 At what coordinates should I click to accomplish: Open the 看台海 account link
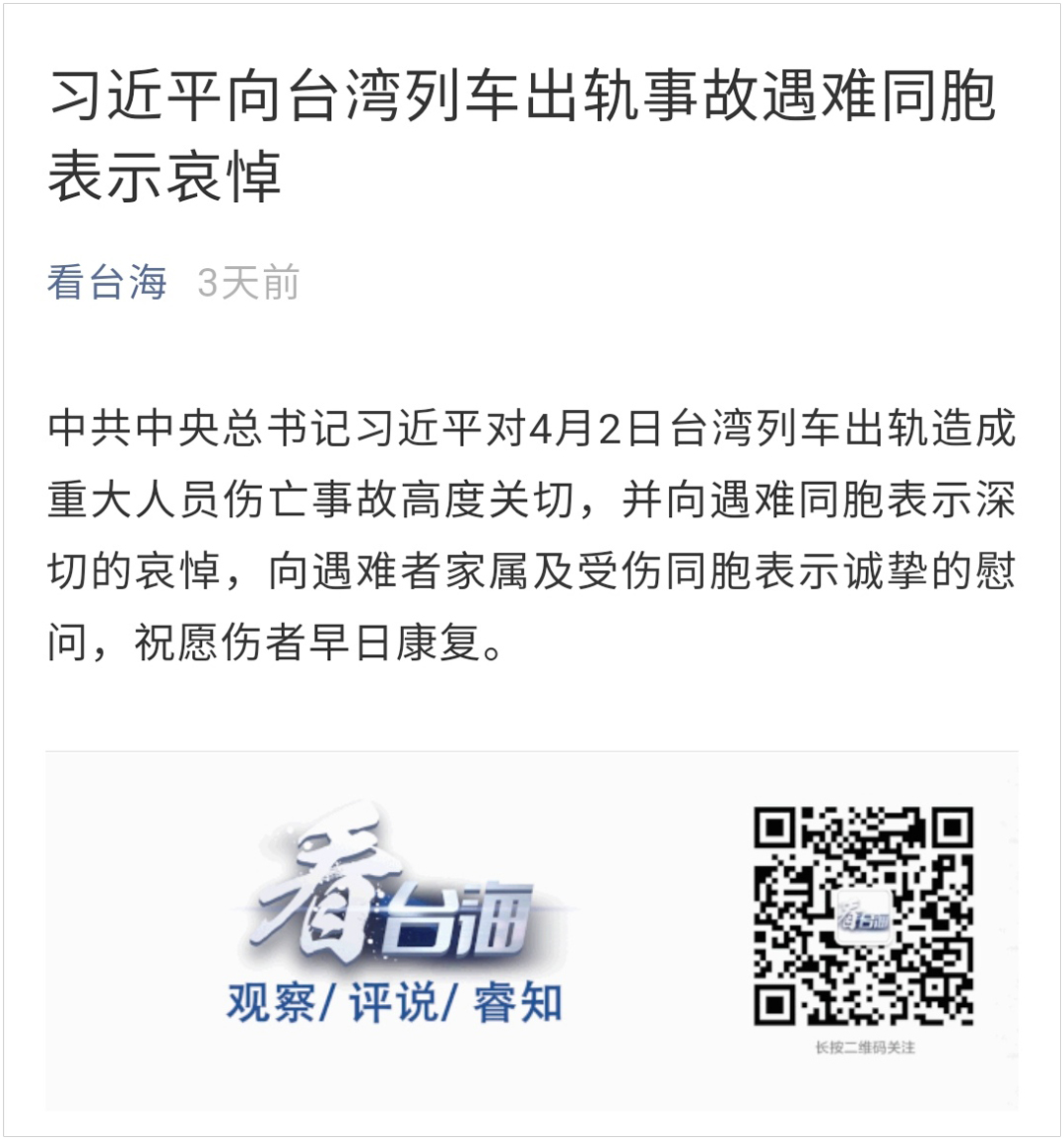[106, 283]
